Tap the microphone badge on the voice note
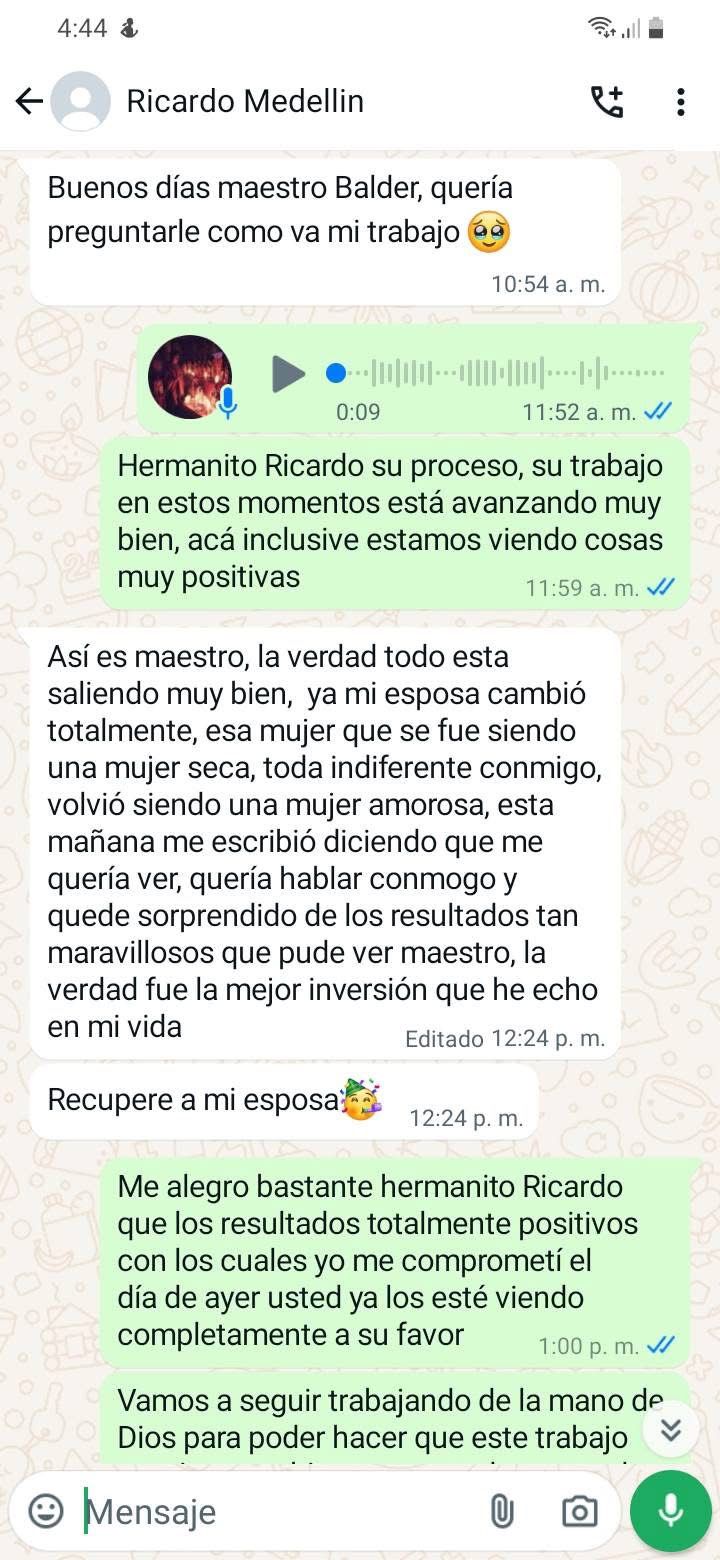Image resolution: width=720 pixels, height=1560 pixels. click(227, 404)
